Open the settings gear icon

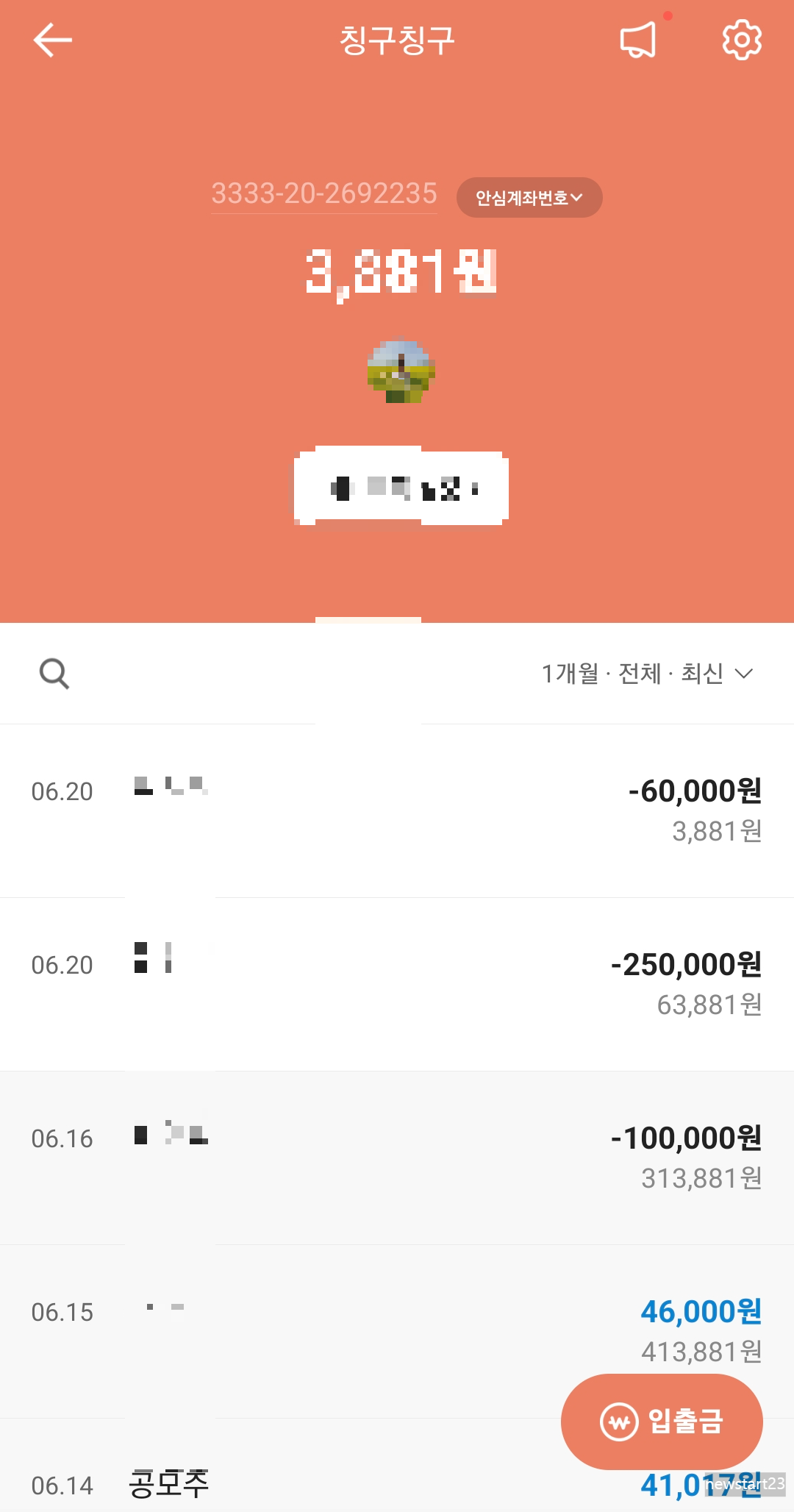click(742, 40)
